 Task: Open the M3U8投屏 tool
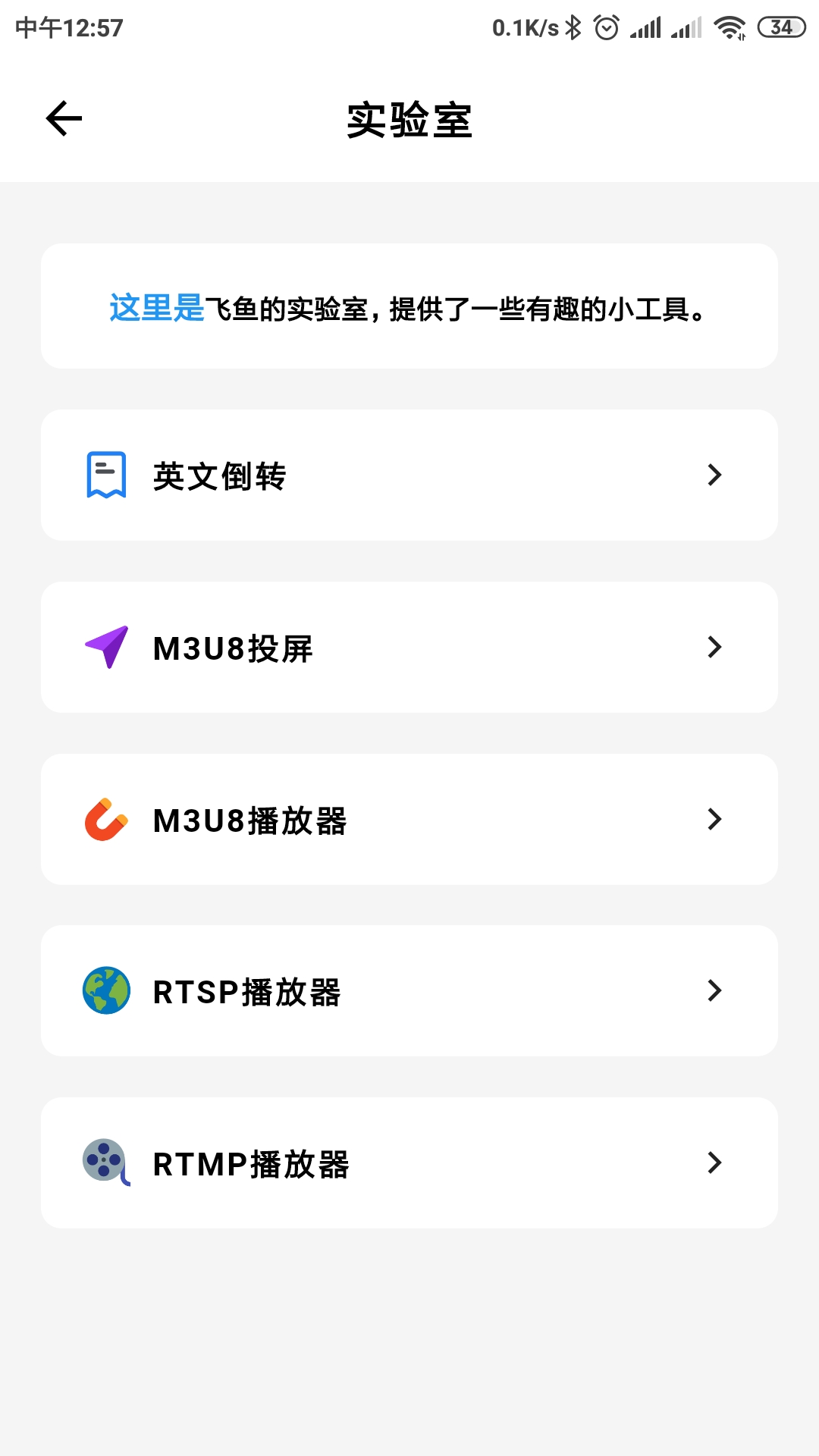click(x=409, y=648)
